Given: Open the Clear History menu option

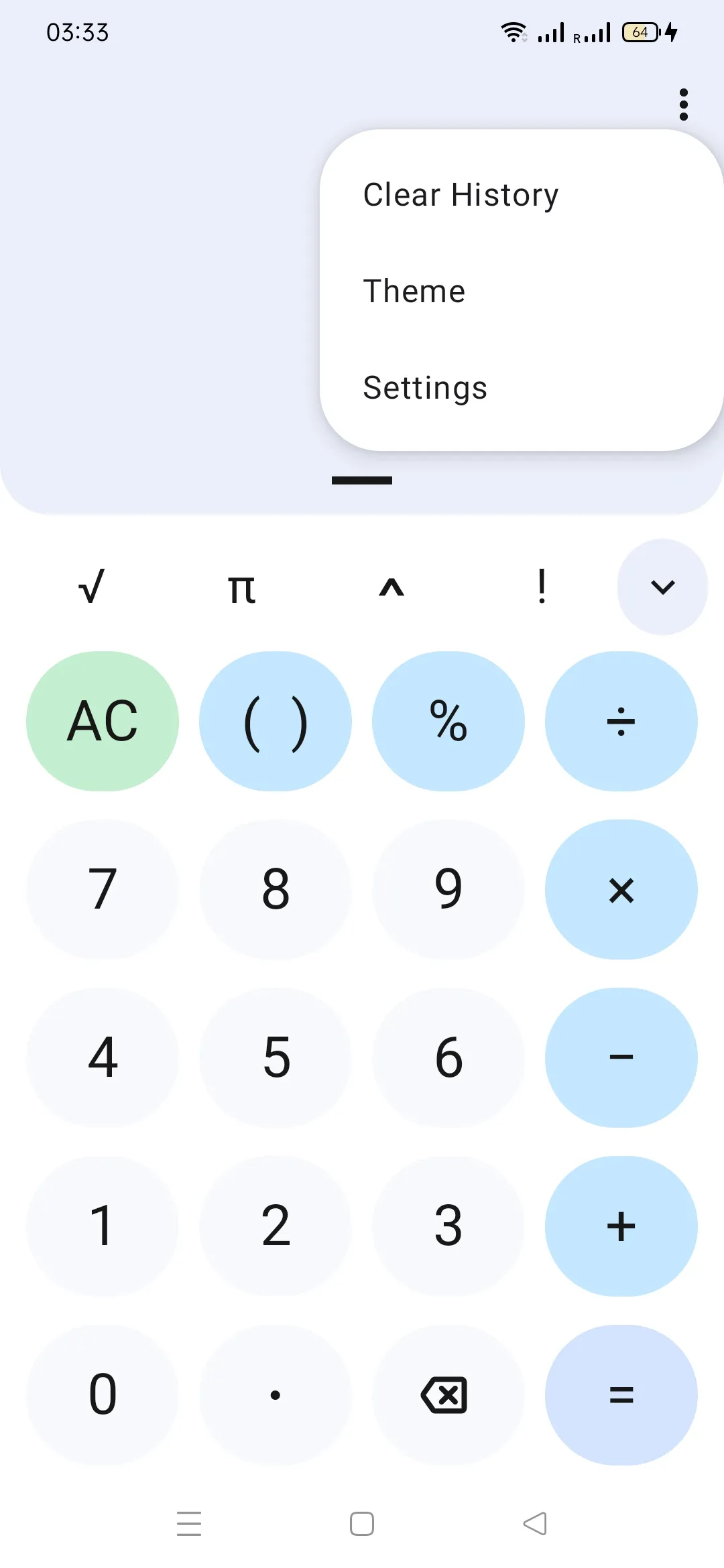Looking at the screenshot, I should tap(461, 194).
